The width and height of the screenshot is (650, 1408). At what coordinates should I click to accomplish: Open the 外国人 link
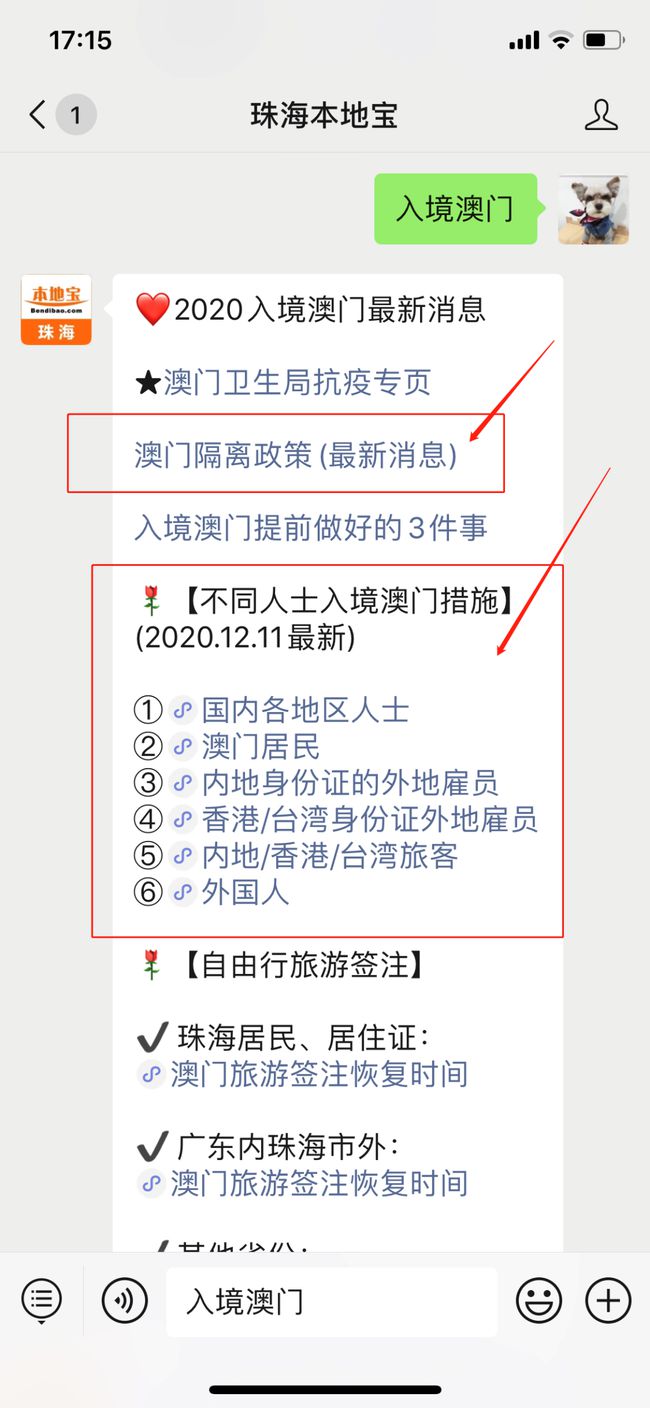245,892
